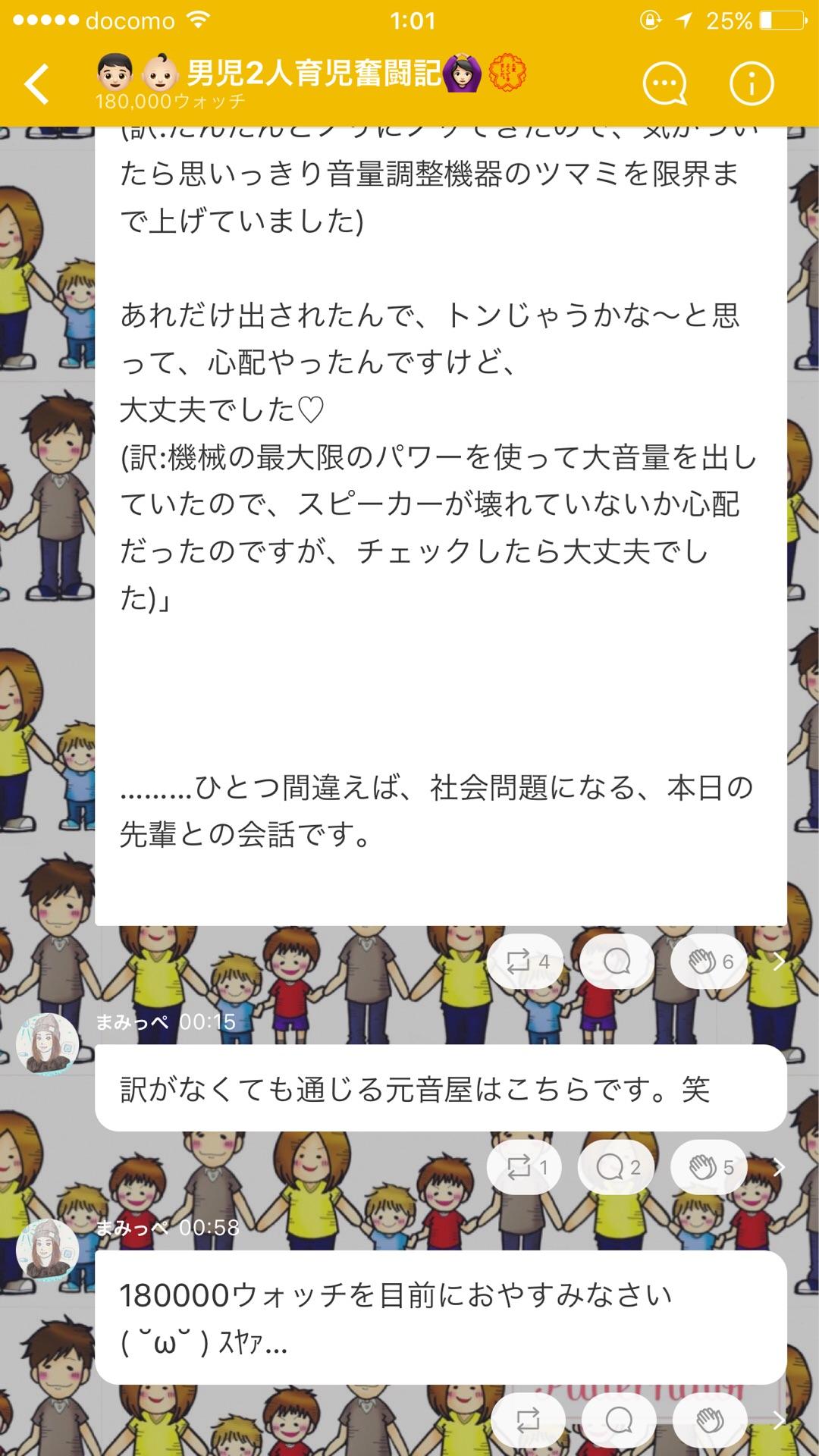Open まみっぺ's username on the 00:15 comment
The image size is (819, 1456).
click(133, 1021)
